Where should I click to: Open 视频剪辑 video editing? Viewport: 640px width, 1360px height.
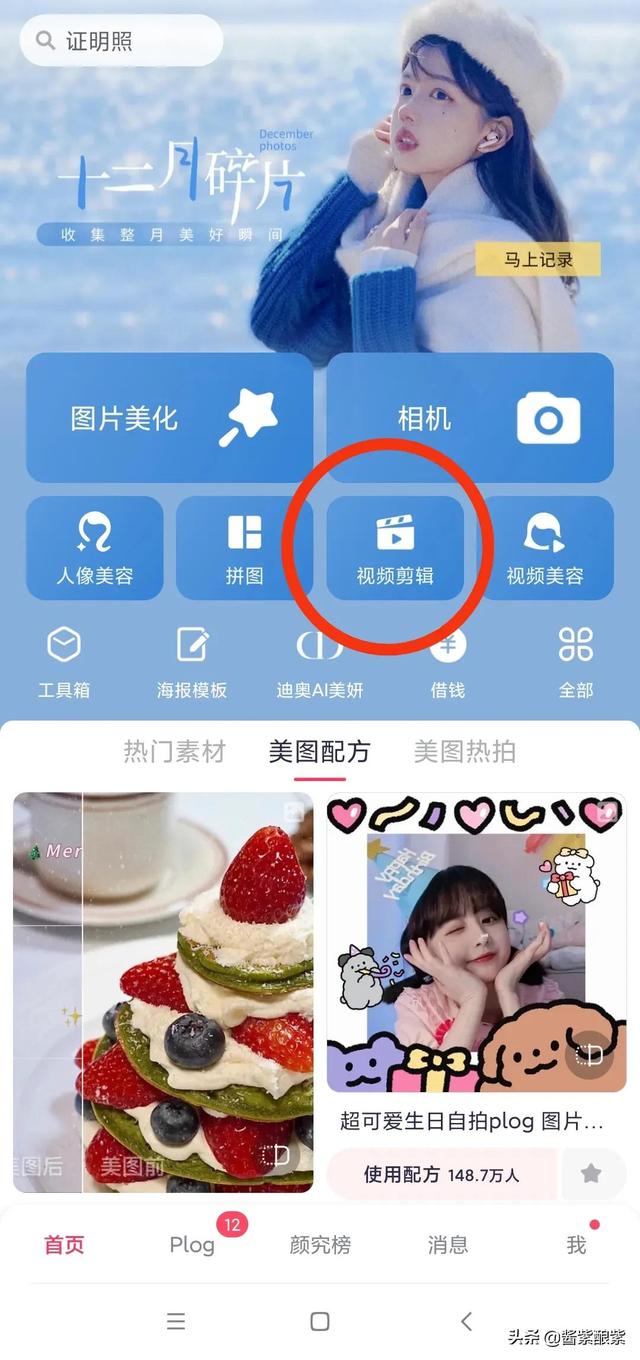(x=395, y=548)
